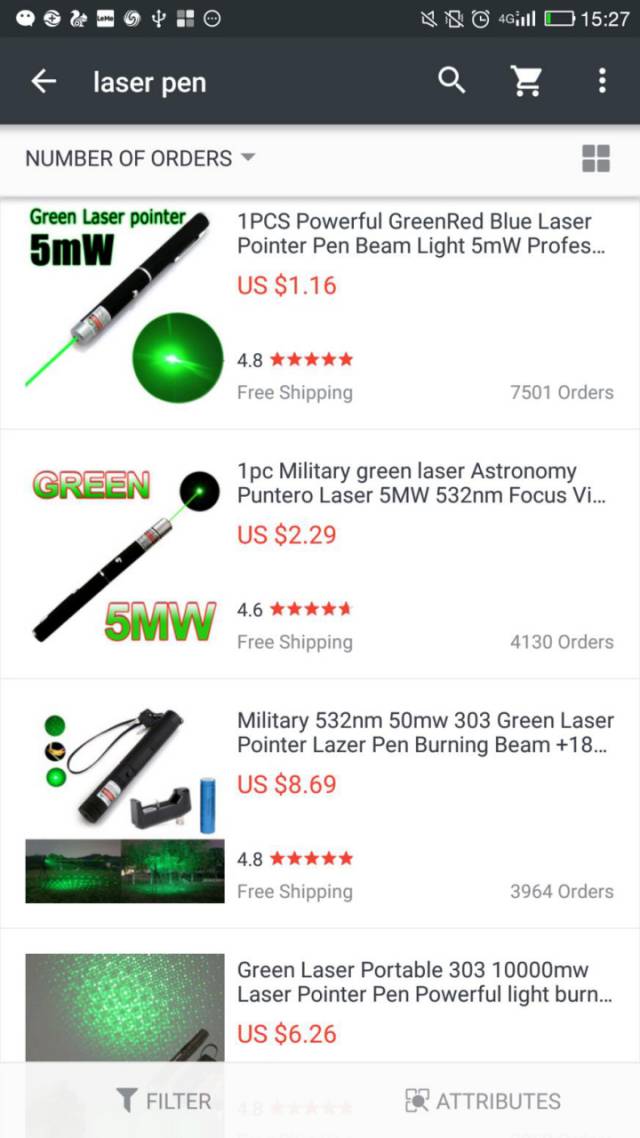
Task: Go back from laser pen results
Action: [x=44, y=82]
